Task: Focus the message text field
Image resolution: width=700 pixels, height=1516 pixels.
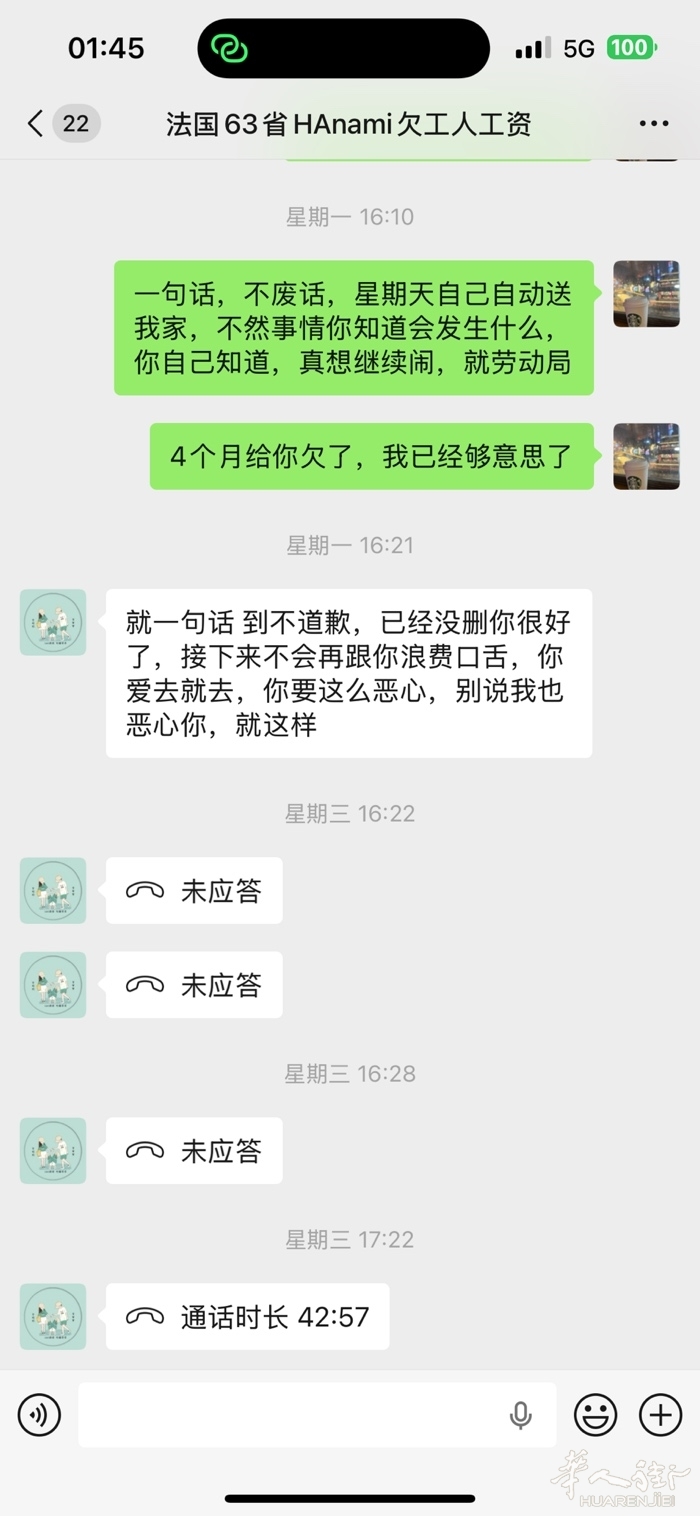Action: [x=290, y=1415]
